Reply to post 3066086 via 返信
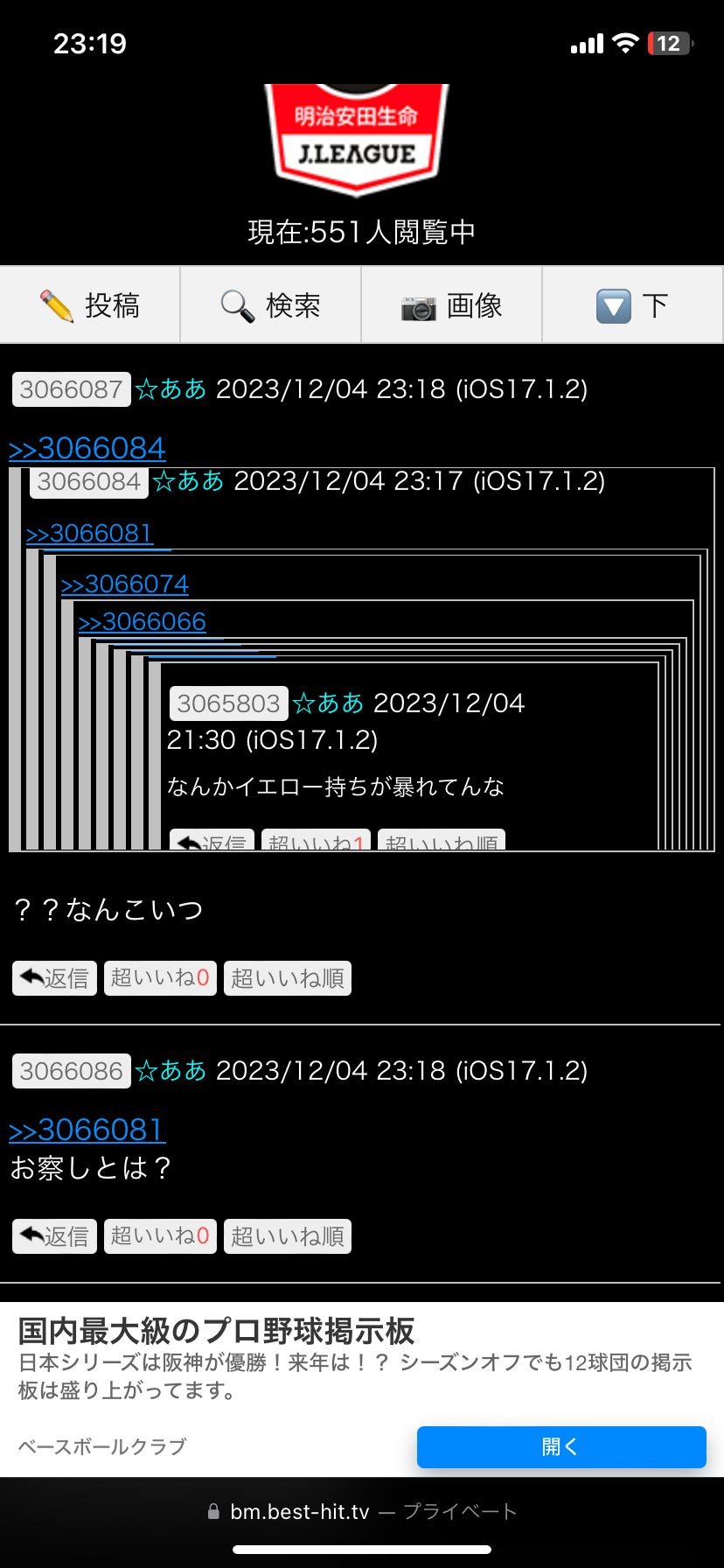724x1568 pixels. click(x=55, y=1236)
